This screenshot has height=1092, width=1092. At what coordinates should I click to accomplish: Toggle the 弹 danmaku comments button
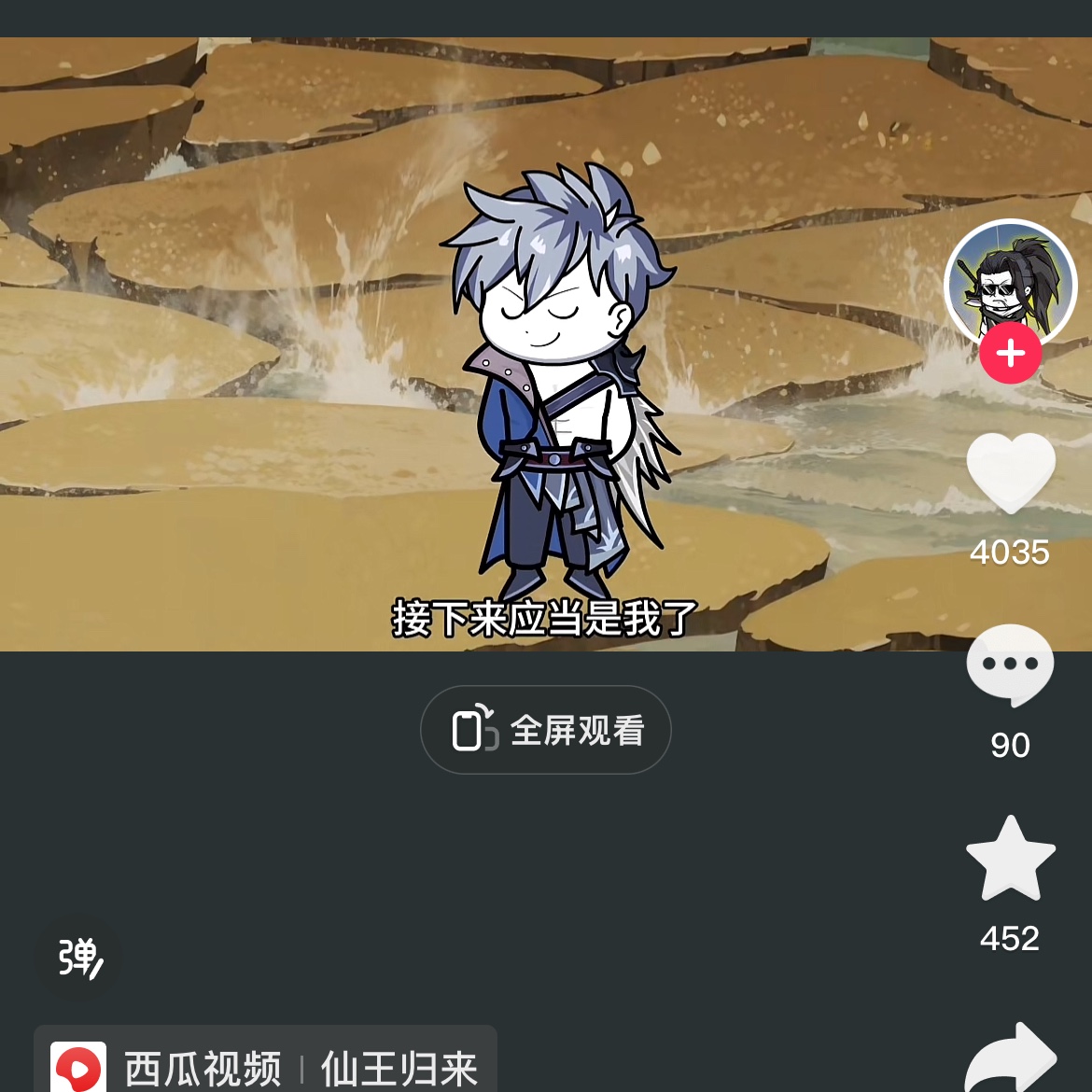click(79, 958)
